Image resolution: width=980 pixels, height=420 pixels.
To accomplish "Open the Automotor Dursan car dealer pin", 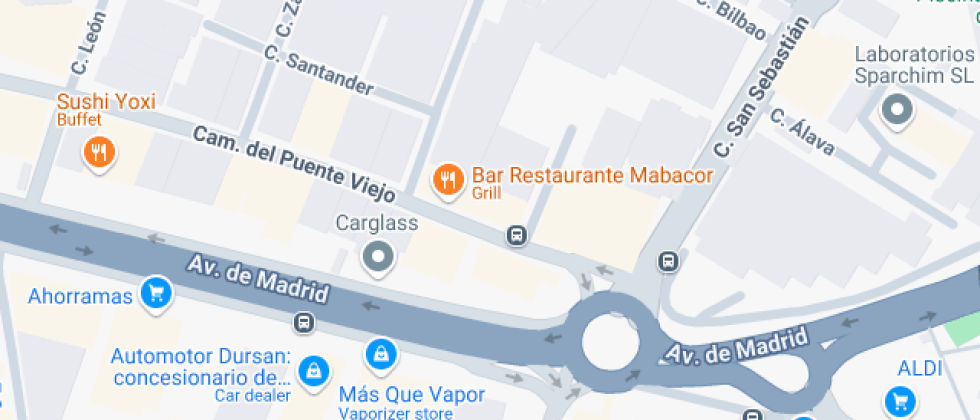I will (314, 369).
